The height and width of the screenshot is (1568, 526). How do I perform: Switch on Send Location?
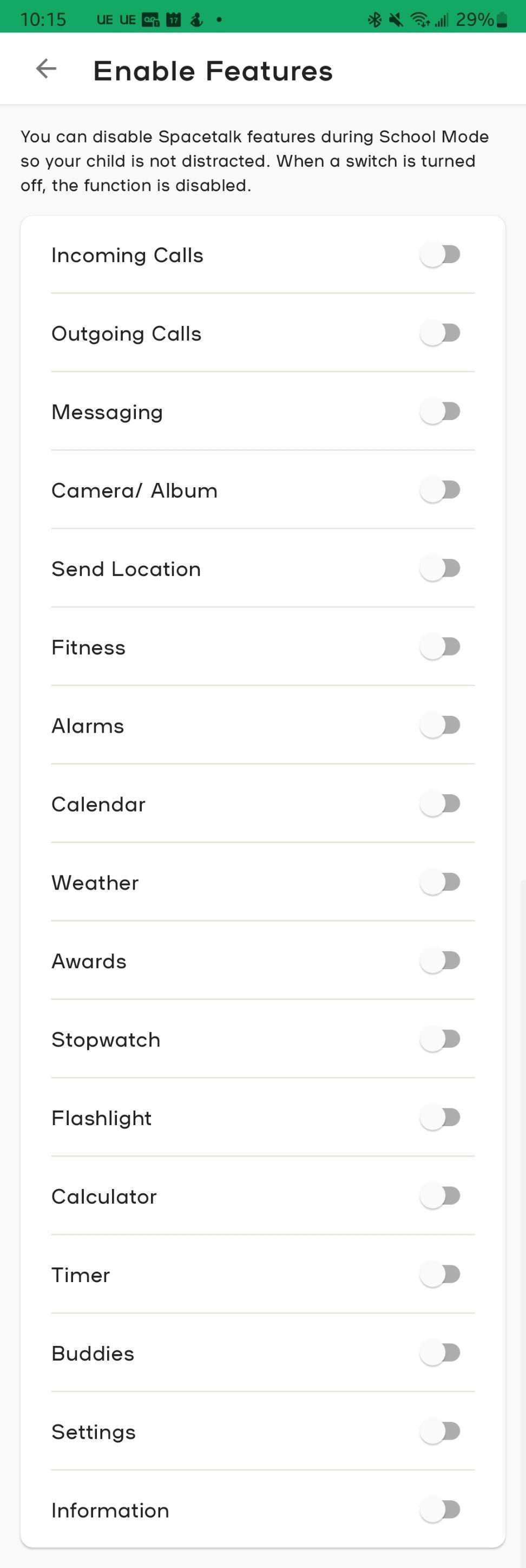440,569
